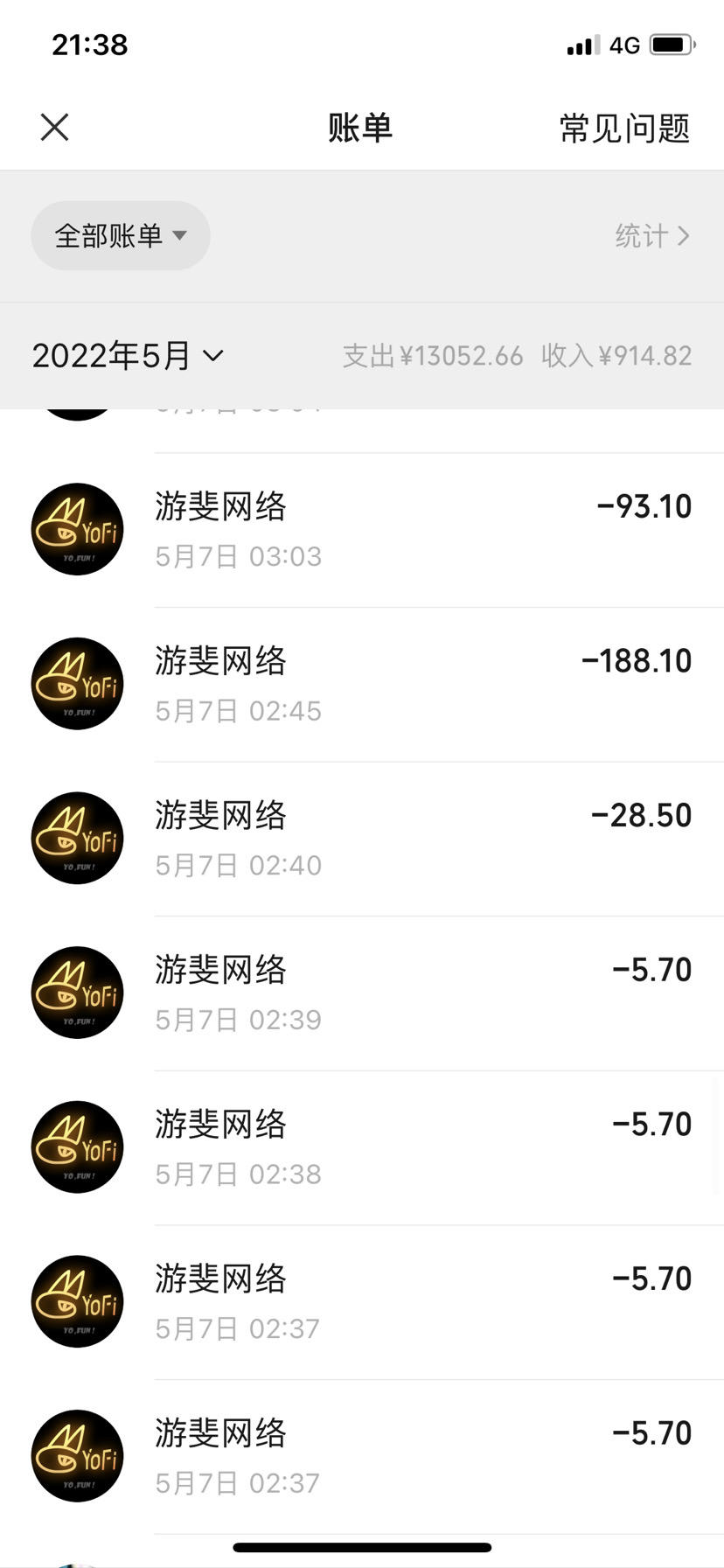Close the 账单 page

click(54, 128)
